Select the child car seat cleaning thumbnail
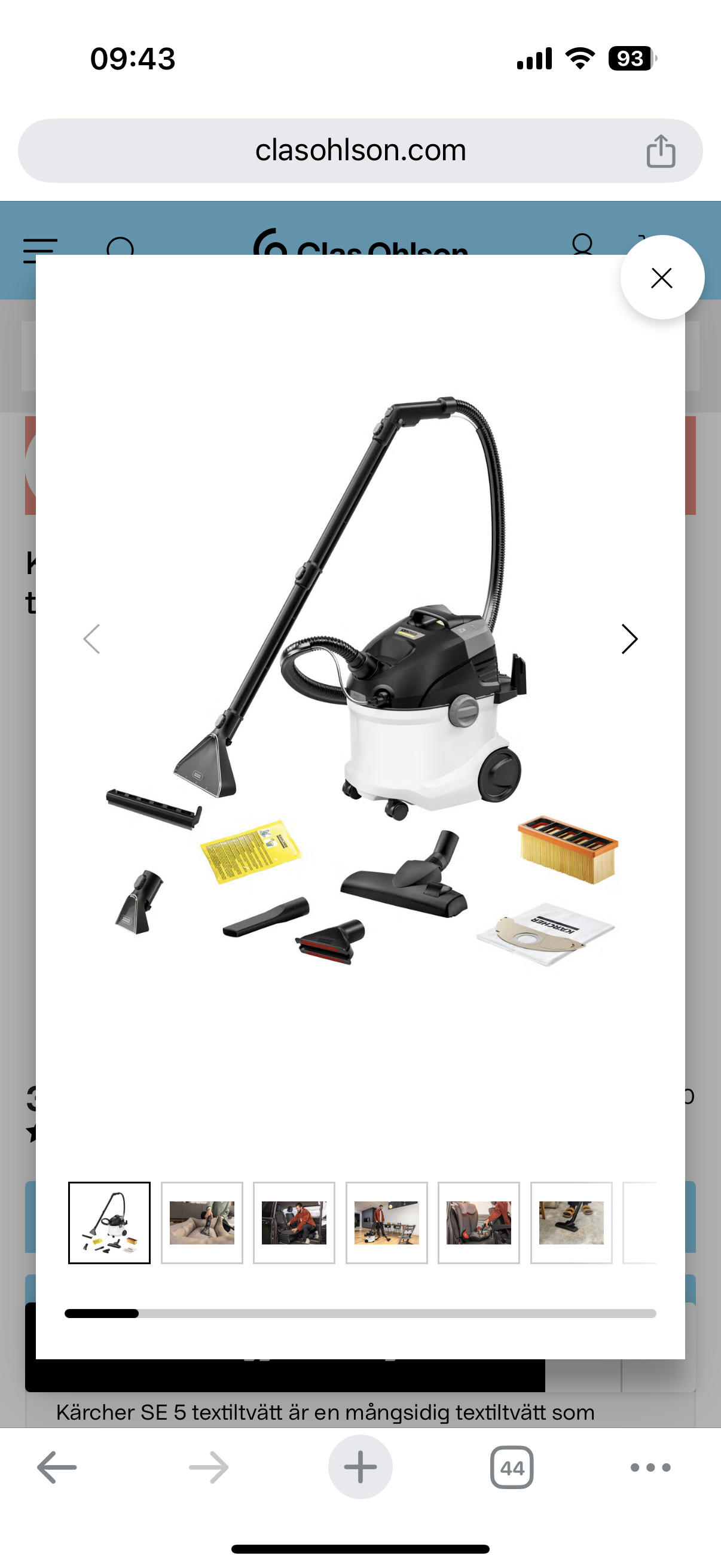Viewport: 721px width, 1568px height. point(479,1222)
